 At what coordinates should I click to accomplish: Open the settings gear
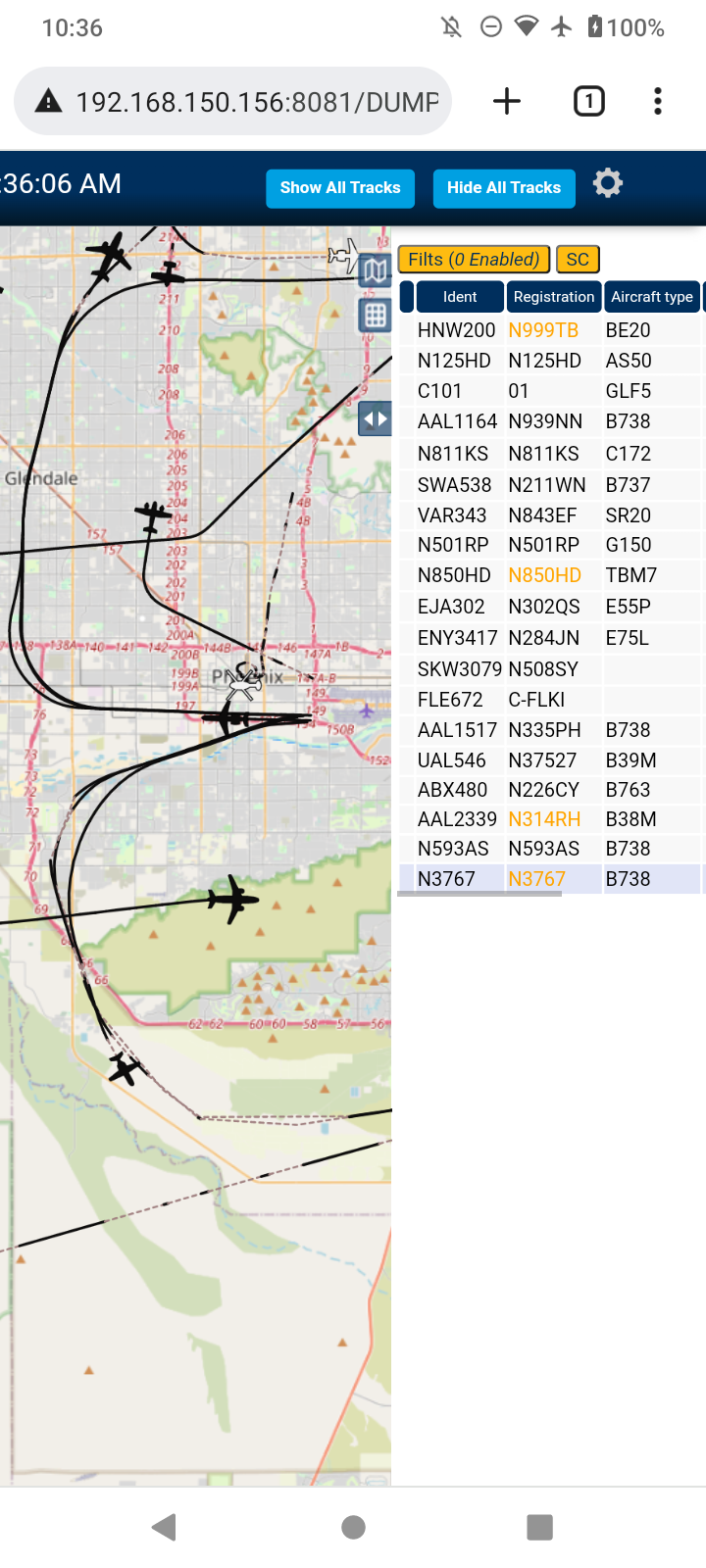pos(608,183)
